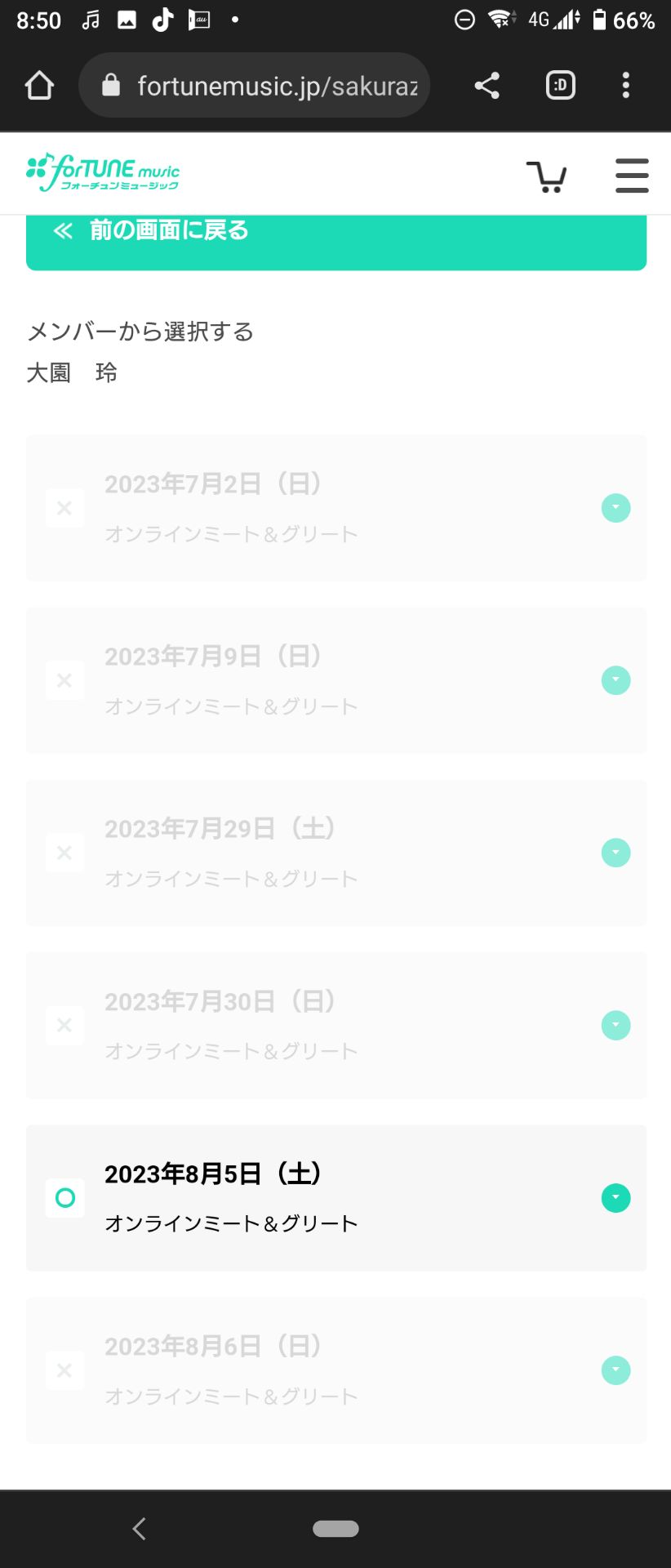This screenshot has width=671, height=1568.
Task: Open the shopping cart
Action: 546,176
